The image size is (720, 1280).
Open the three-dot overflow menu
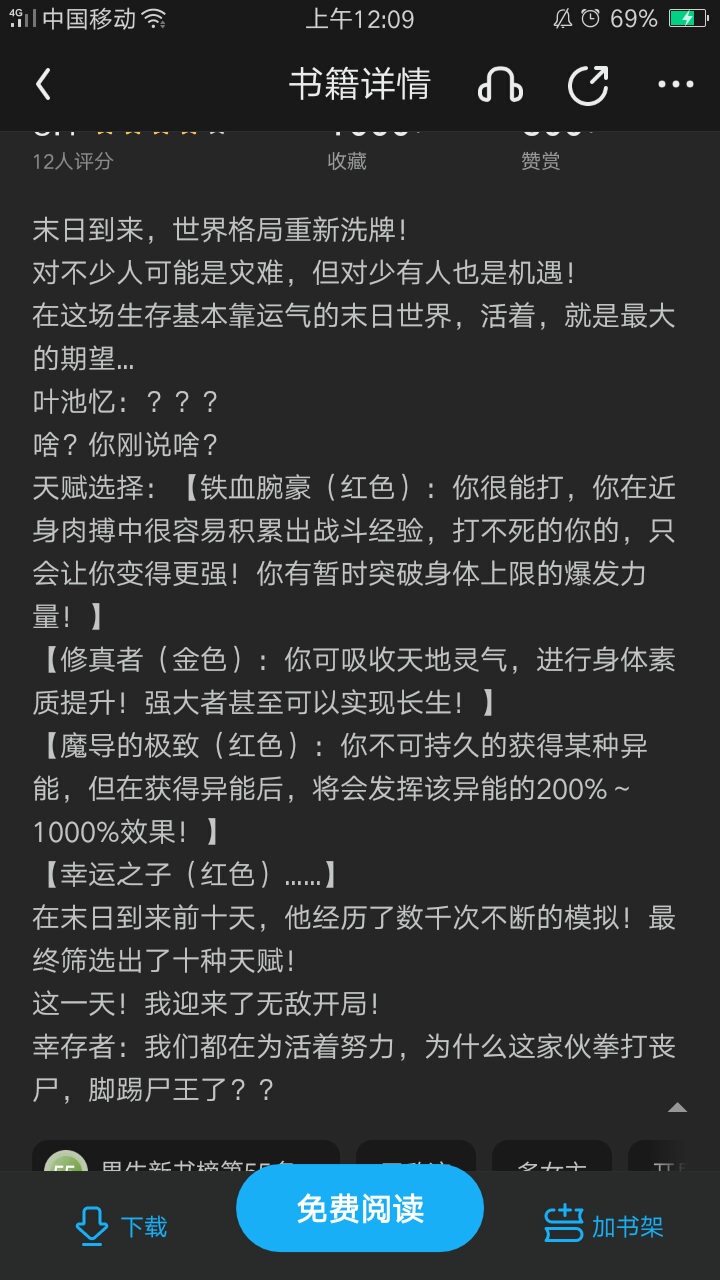676,85
